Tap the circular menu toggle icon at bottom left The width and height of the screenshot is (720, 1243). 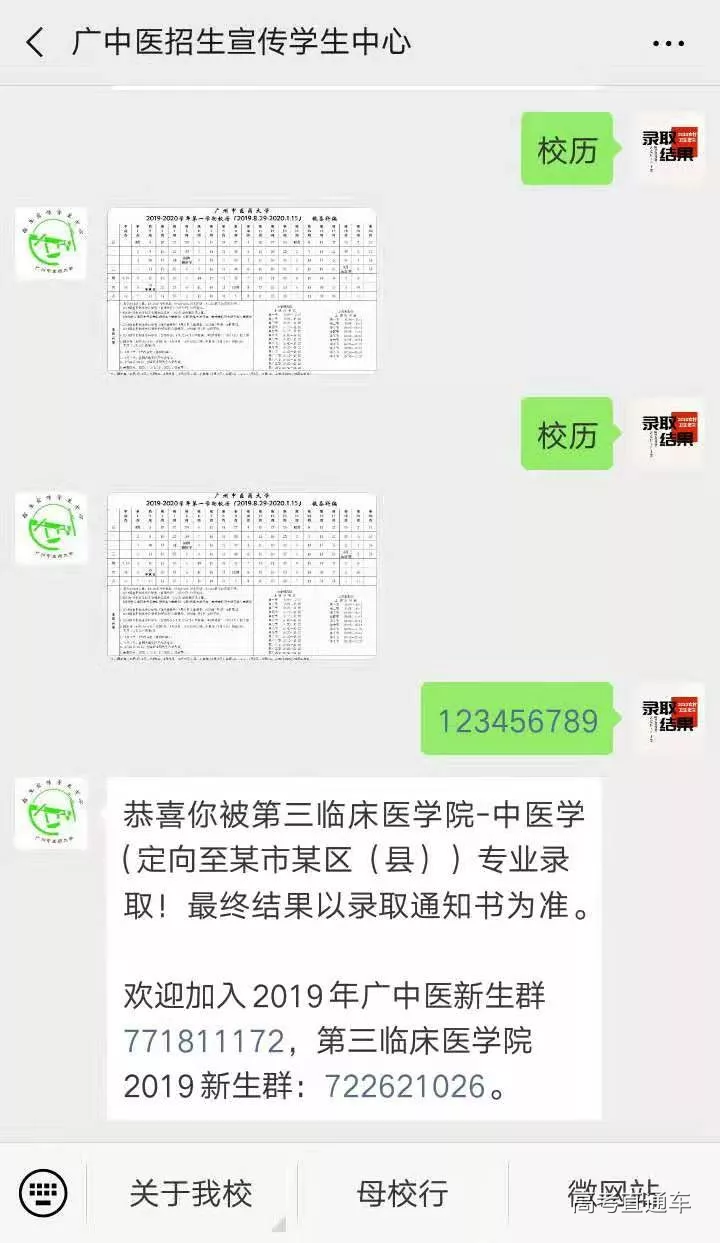[x=42, y=1192]
